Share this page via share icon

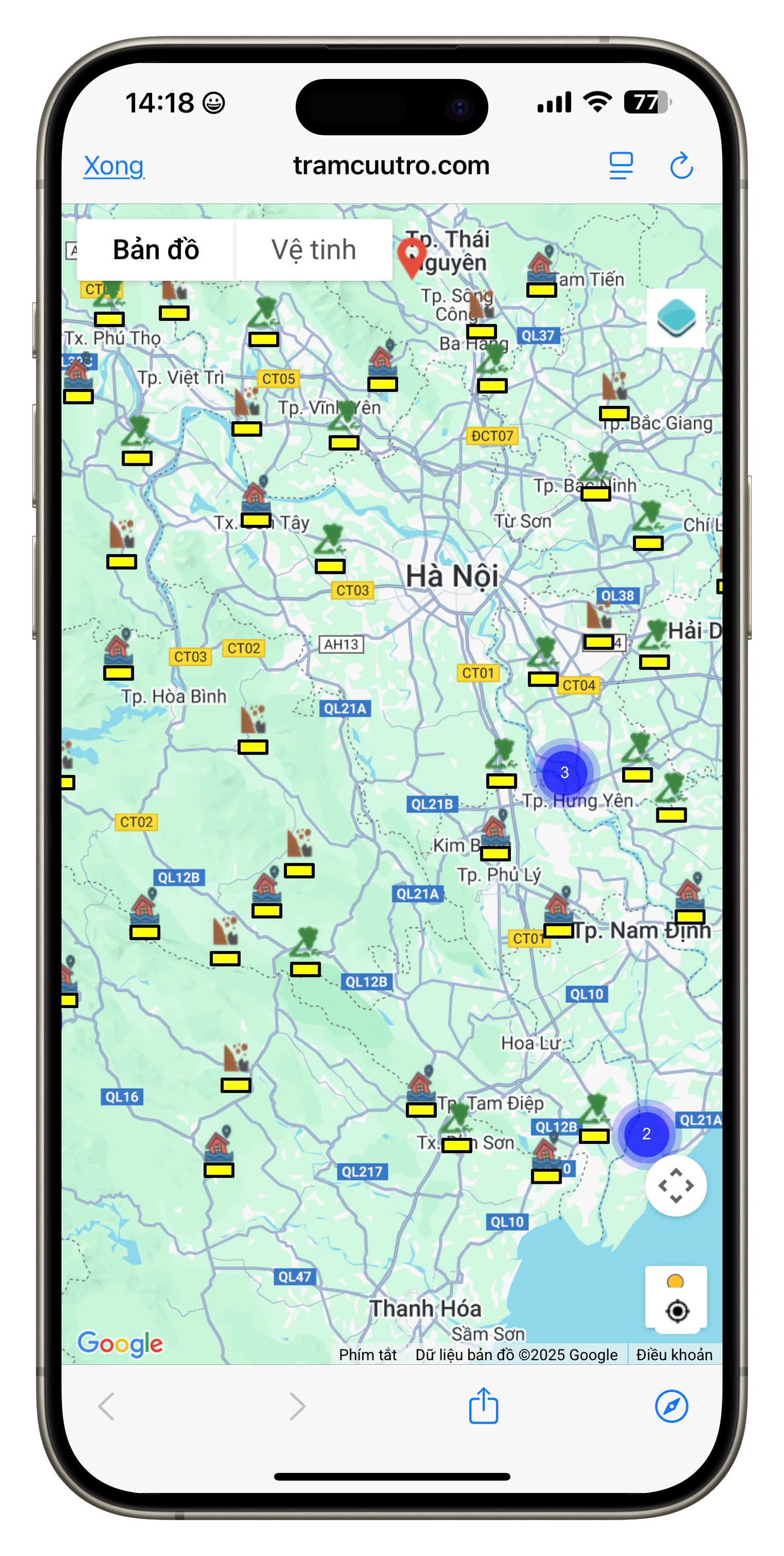pyautogui.click(x=483, y=1406)
